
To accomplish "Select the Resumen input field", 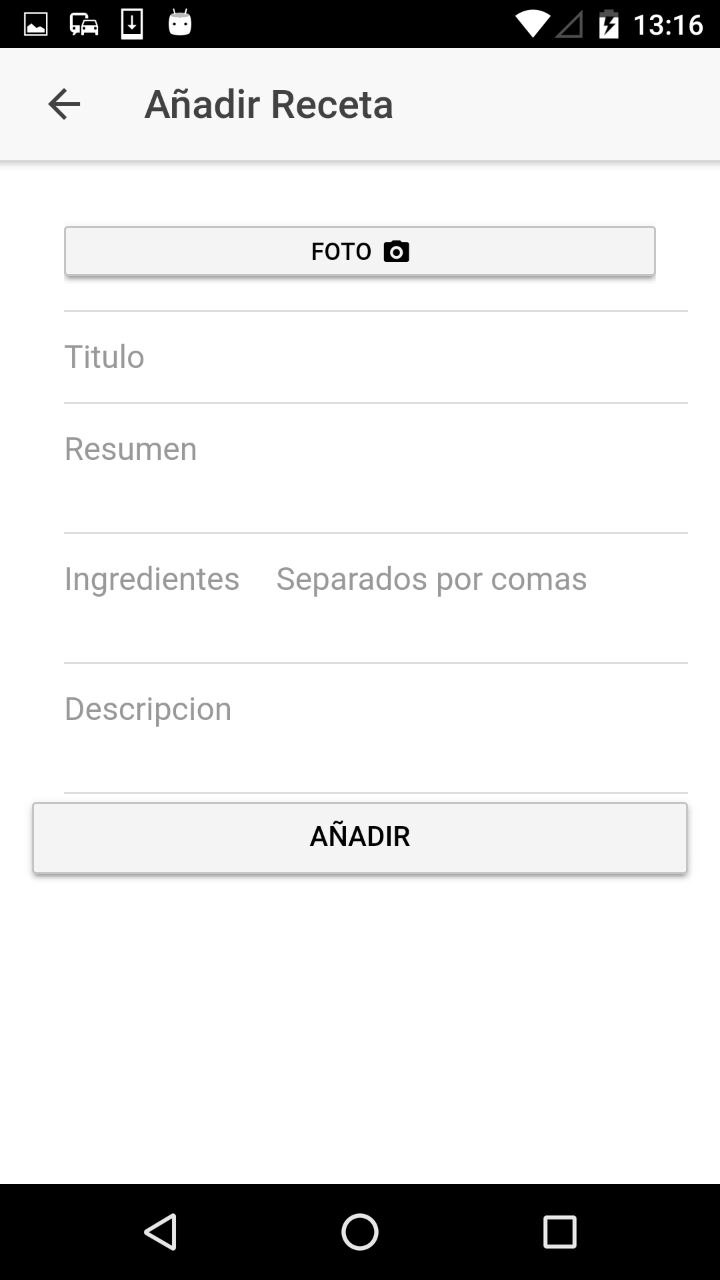I will coord(375,468).
